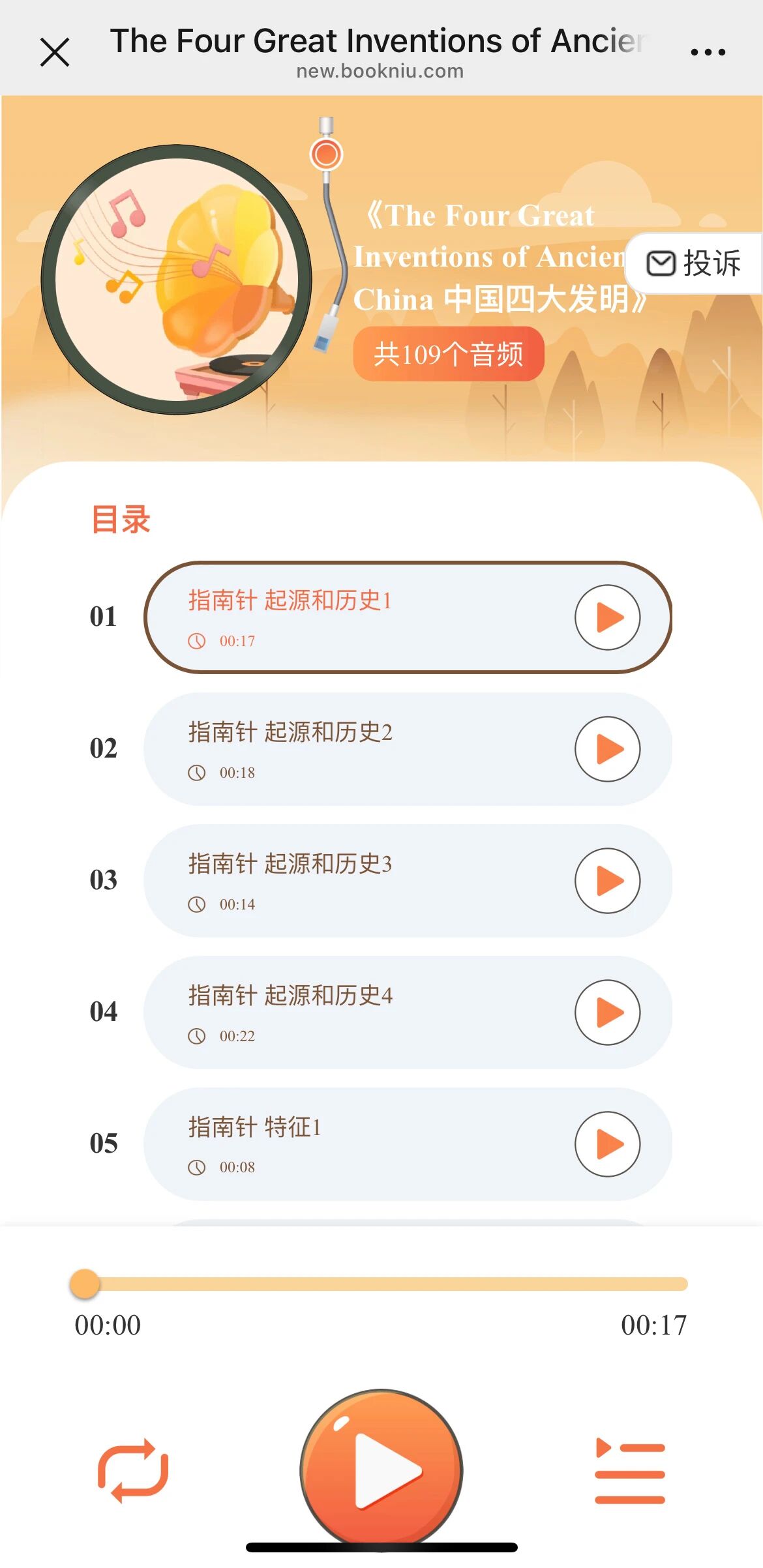Viewport: 763px width, 1568px height.
Task: Close the web page
Action: 55,52
